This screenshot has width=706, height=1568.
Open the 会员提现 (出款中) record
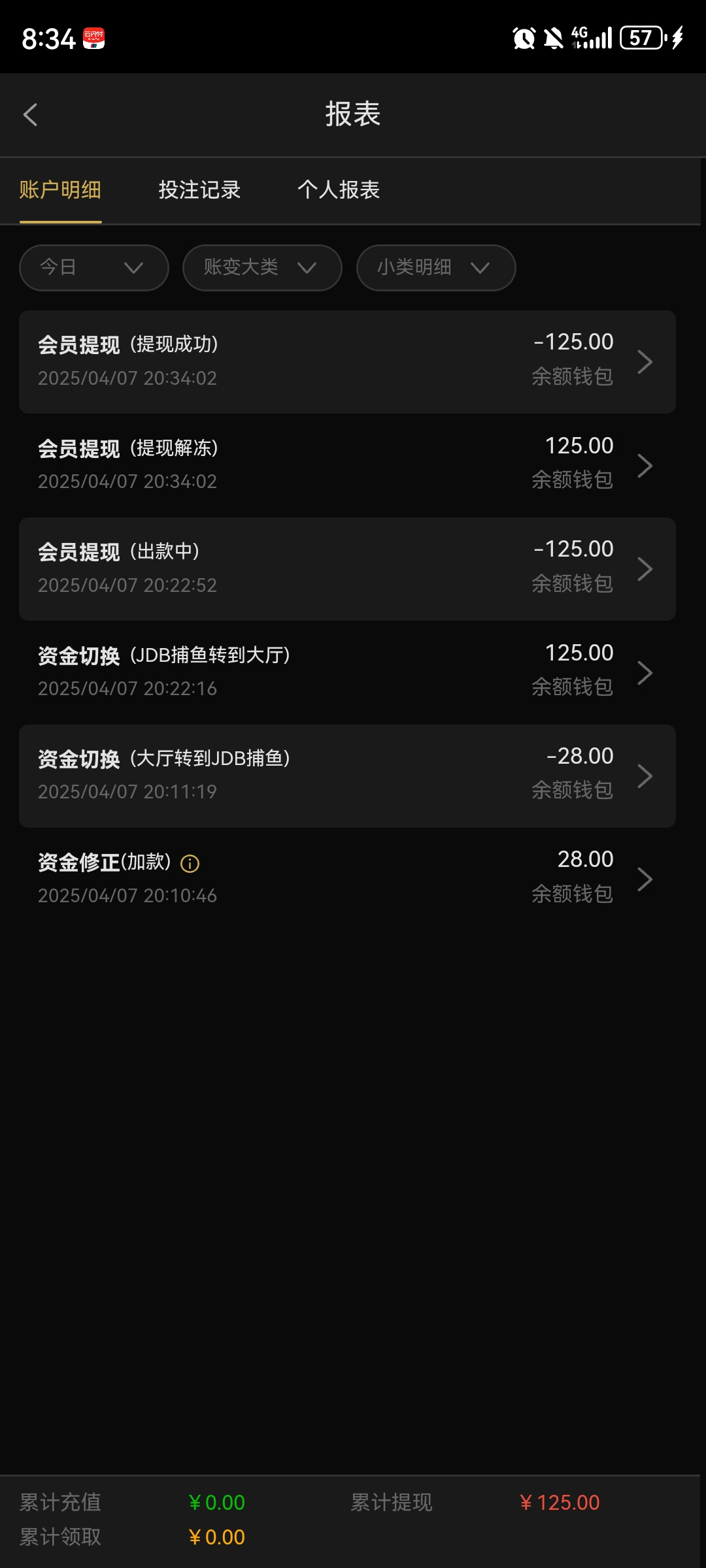pyautogui.click(x=346, y=568)
